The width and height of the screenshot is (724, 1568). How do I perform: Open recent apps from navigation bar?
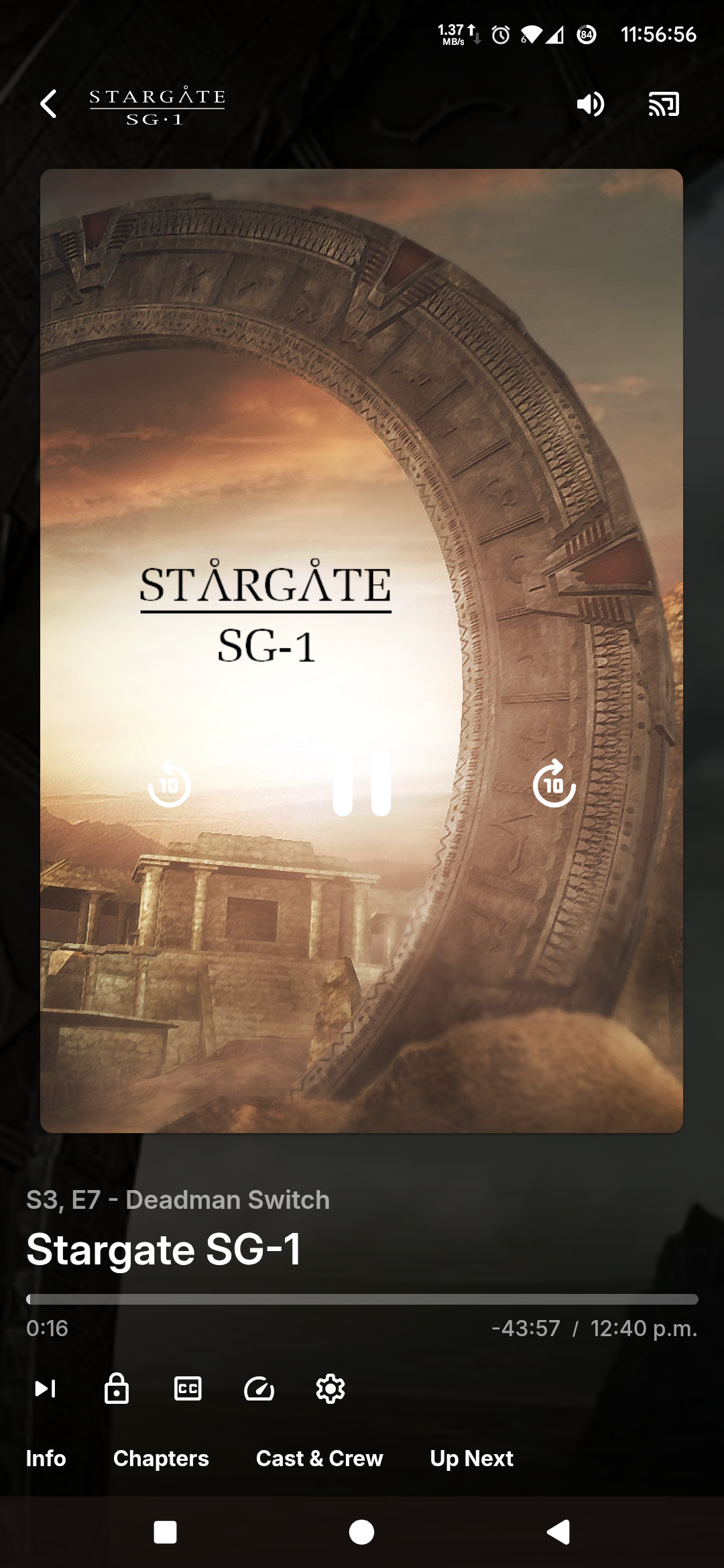(x=165, y=1532)
